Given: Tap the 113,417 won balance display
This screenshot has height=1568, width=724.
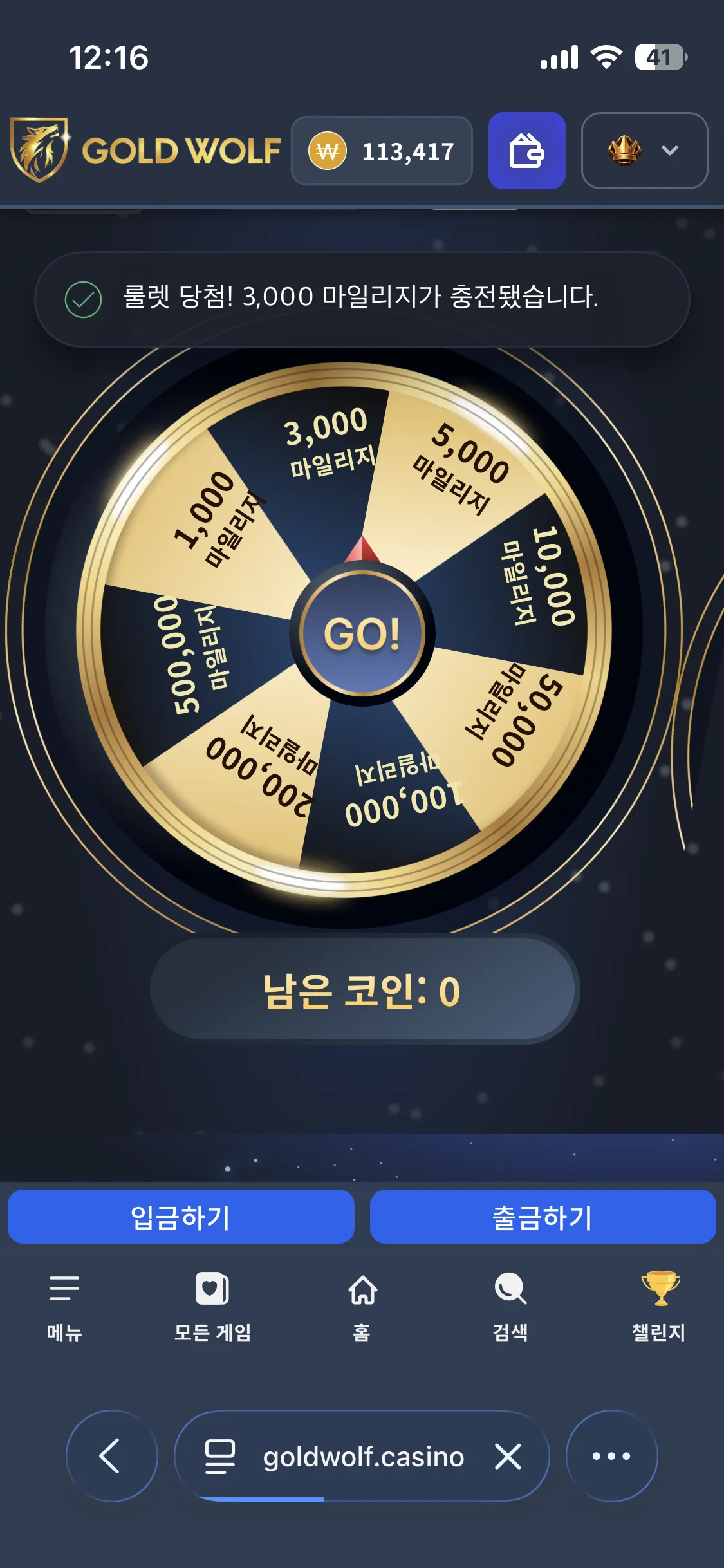Looking at the screenshot, I should pyautogui.click(x=382, y=151).
